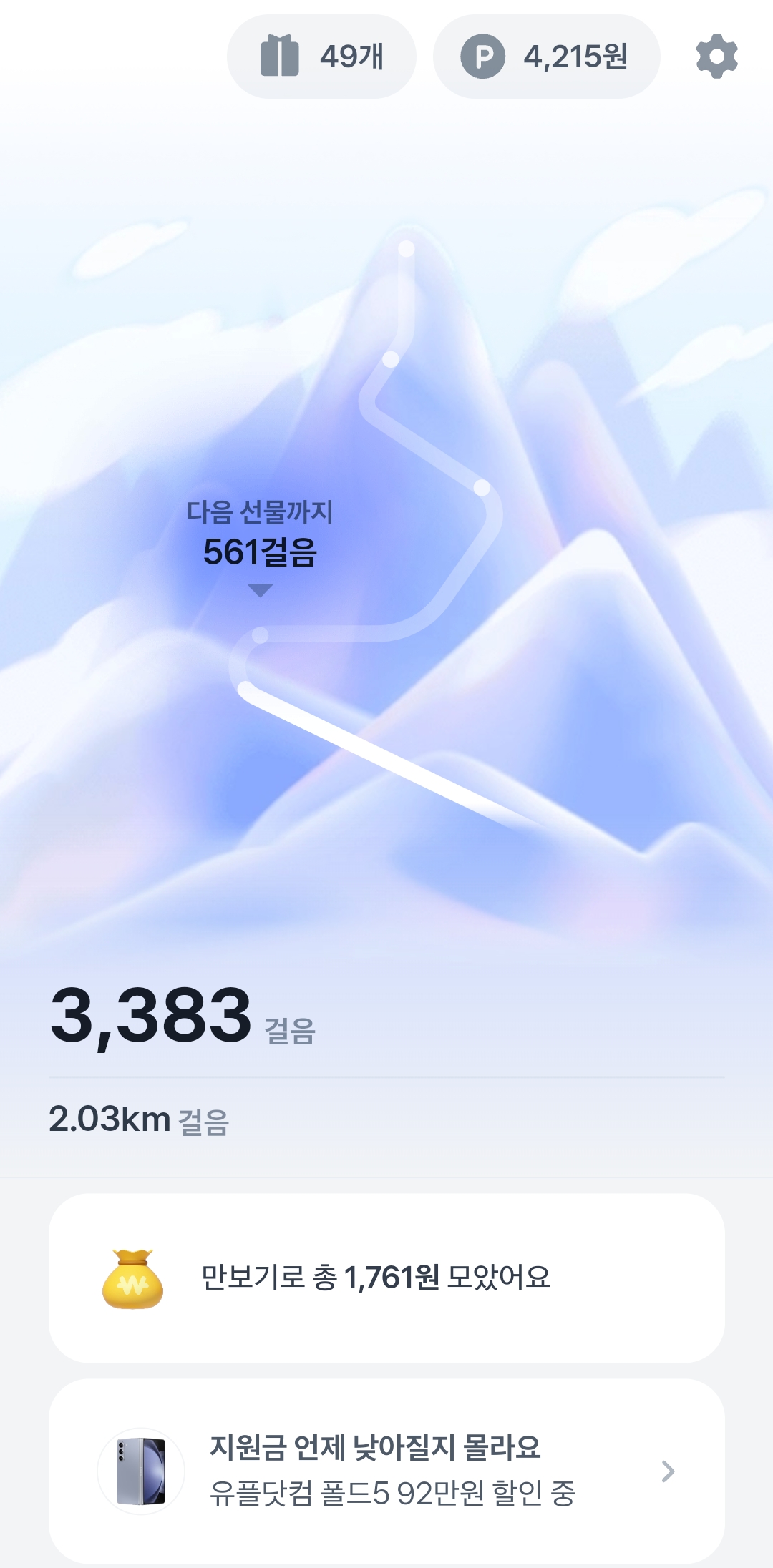Open the 만보기로 총 1,761원 모았어요 card
The height and width of the screenshot is (1568, 773).
tap(386, 1278)
